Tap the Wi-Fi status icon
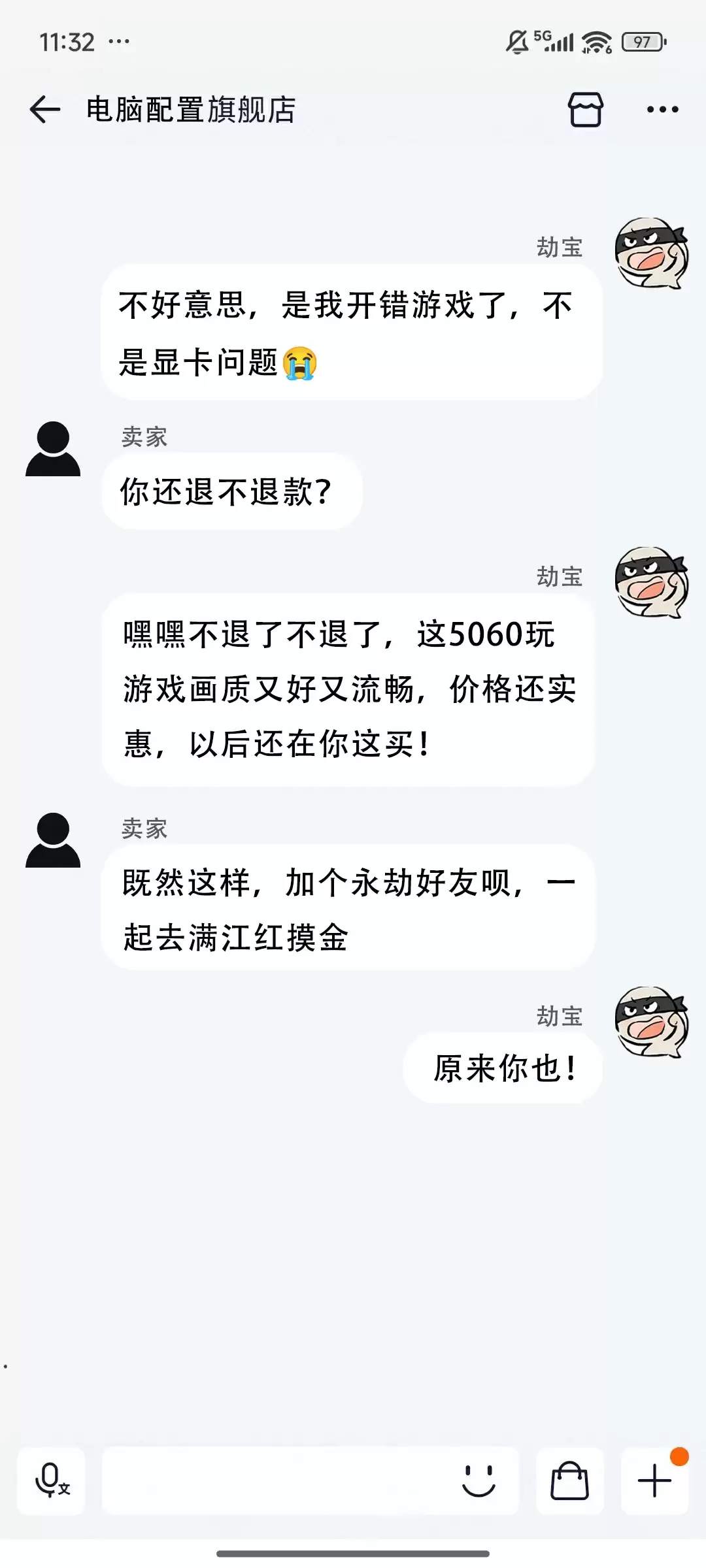The height and width of the screenshot is (1568, 706). [596, 41]
